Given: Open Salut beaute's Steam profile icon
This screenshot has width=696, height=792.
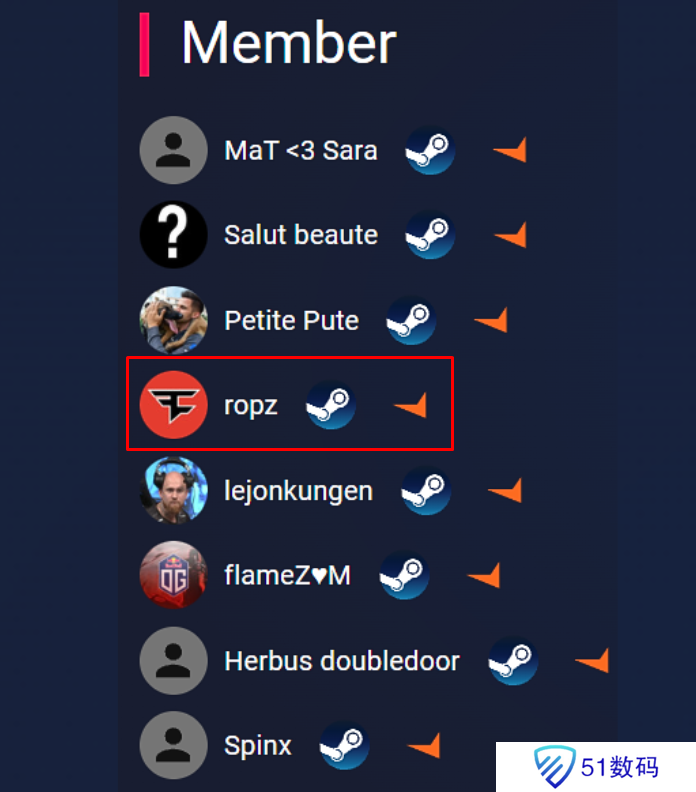Looking at the screenshot, I should [430, 236].
